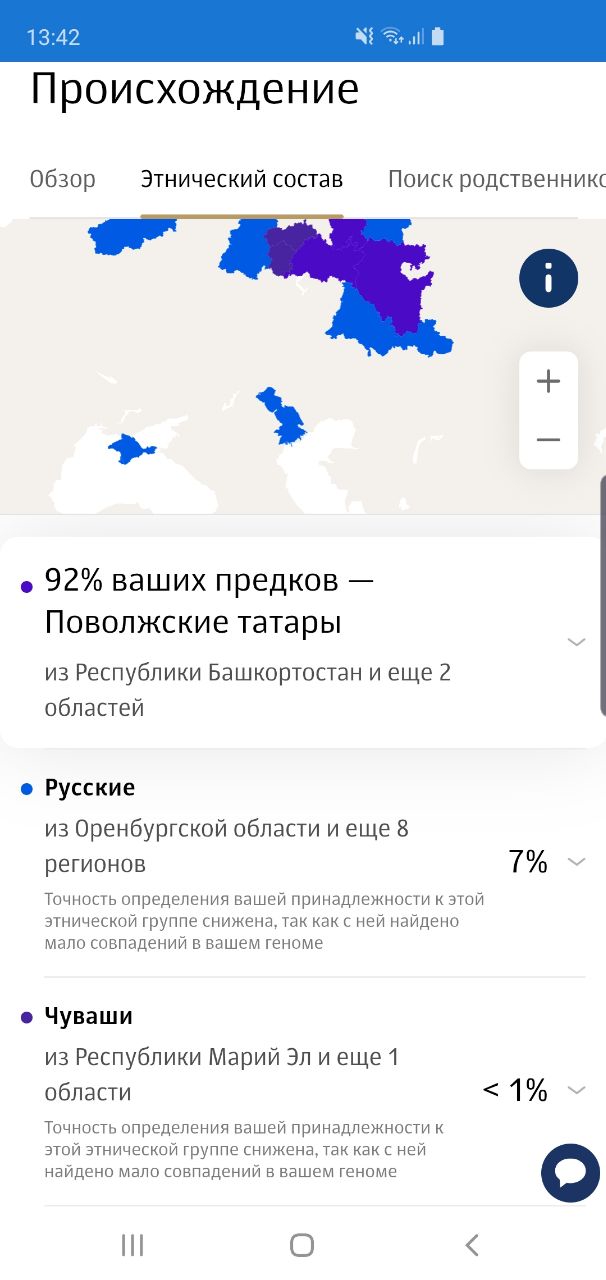Open the Поиск родственников tab
This screenshot has width=606, height=1280.
pos(497,179)
